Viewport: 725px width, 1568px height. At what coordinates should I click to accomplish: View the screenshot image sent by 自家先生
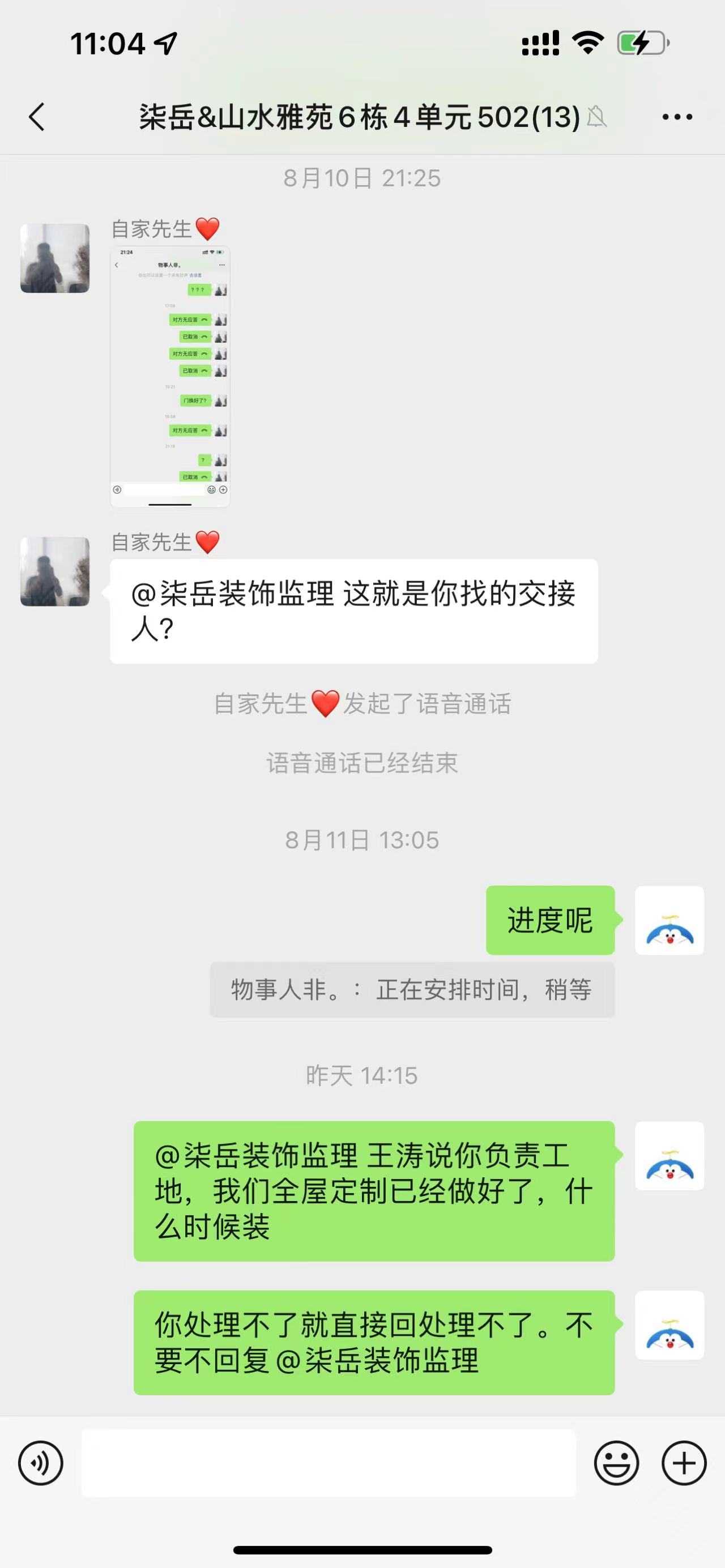pos(170,375)
